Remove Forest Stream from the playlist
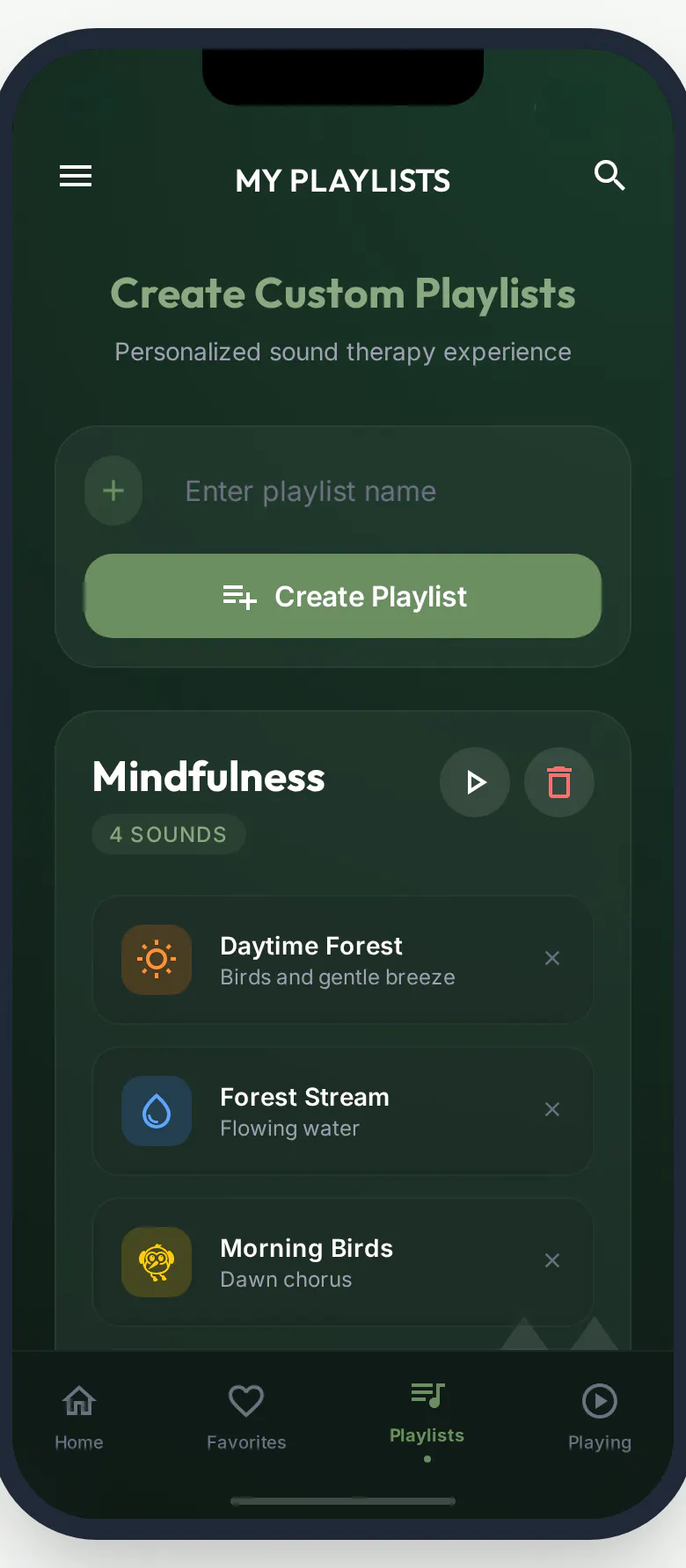This screenshot has height=1568, width=686. click(x=552, y=1109)
